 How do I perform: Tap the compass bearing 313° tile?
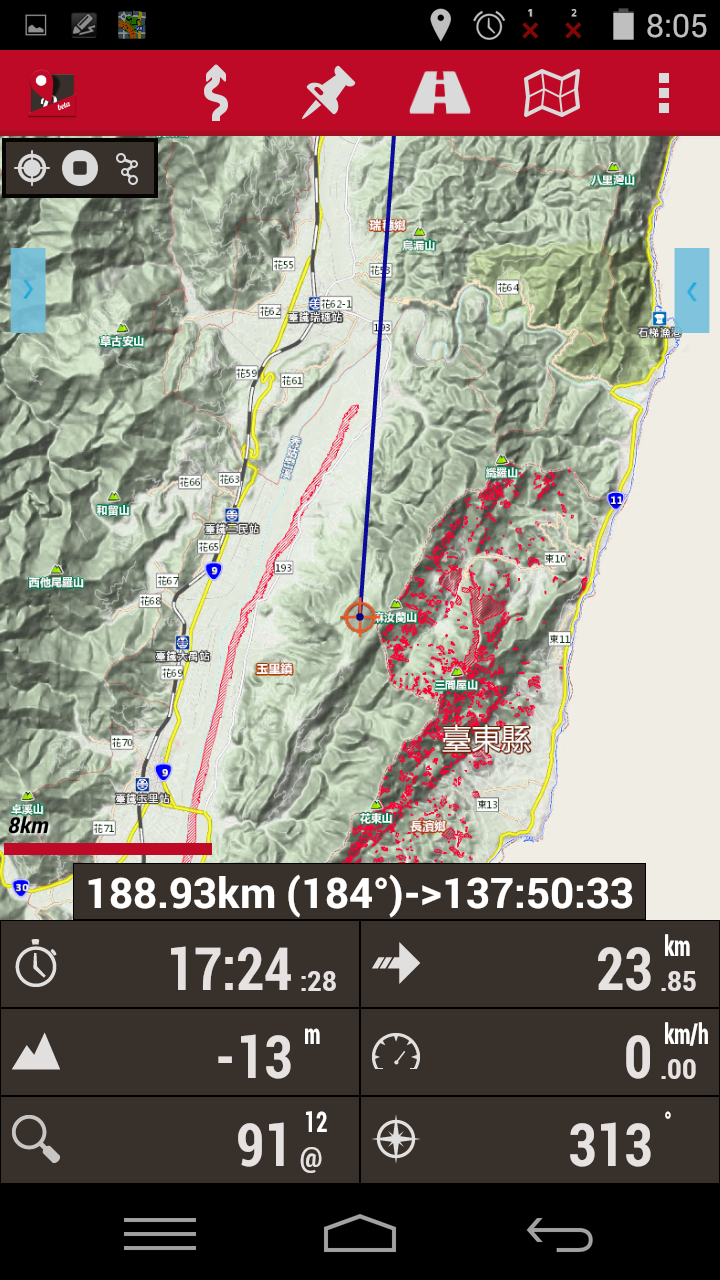(x=540, y=1141)
